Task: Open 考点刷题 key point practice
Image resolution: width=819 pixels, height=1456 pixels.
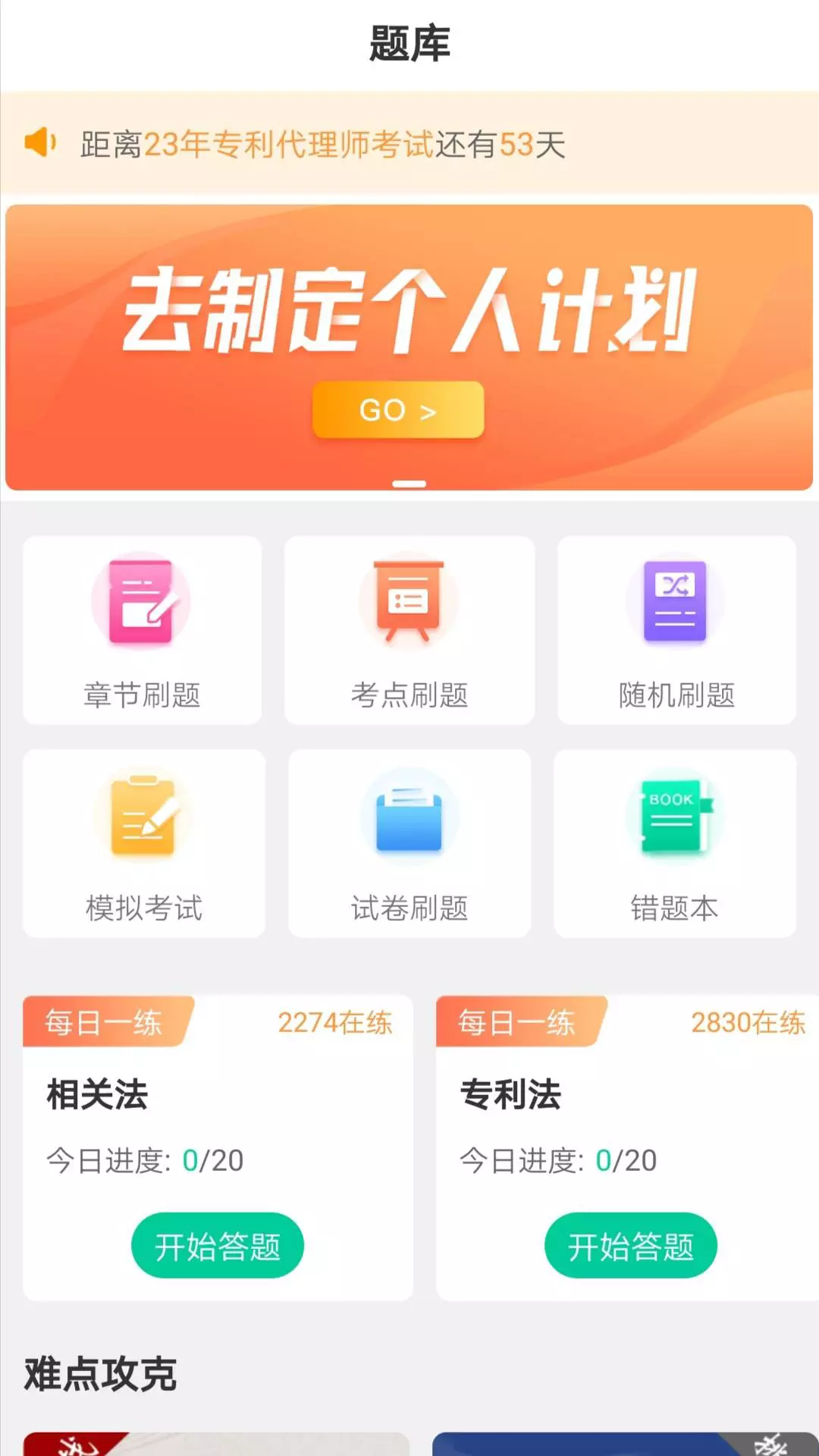Action: point(409,630)
